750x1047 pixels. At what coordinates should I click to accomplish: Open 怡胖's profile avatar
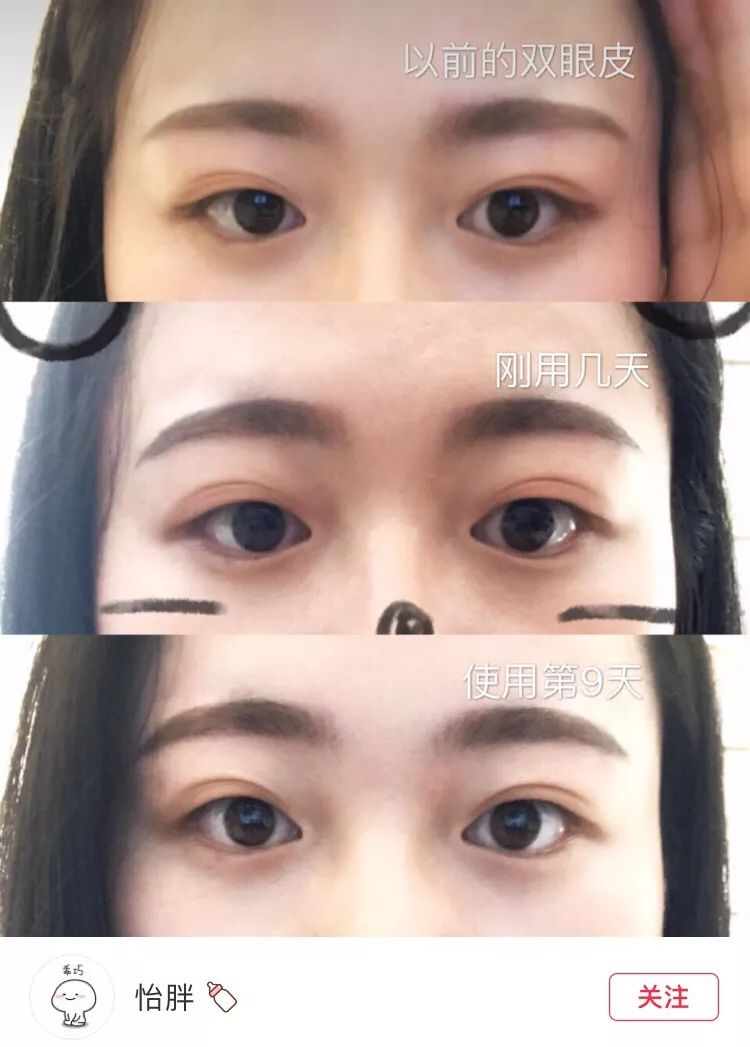click(x=71, y=996)
